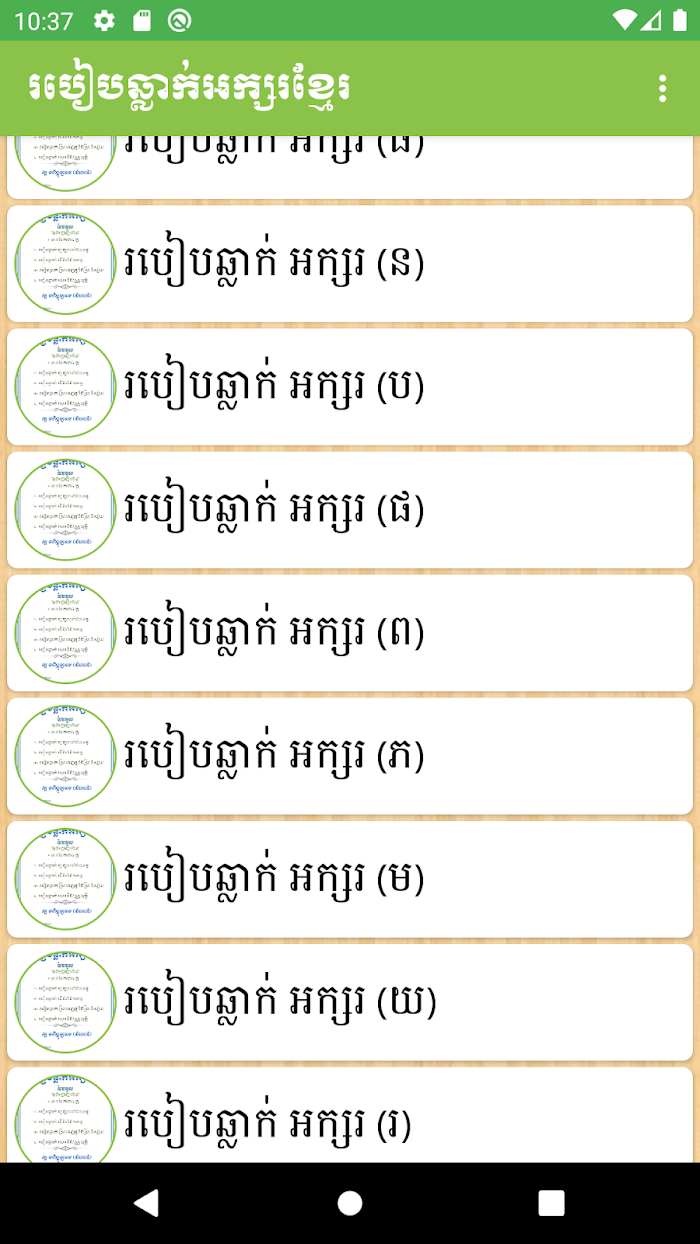This screenshot has width=700, height=1244.
Task: Go back using the system back button
Action: coord(147,1203)
